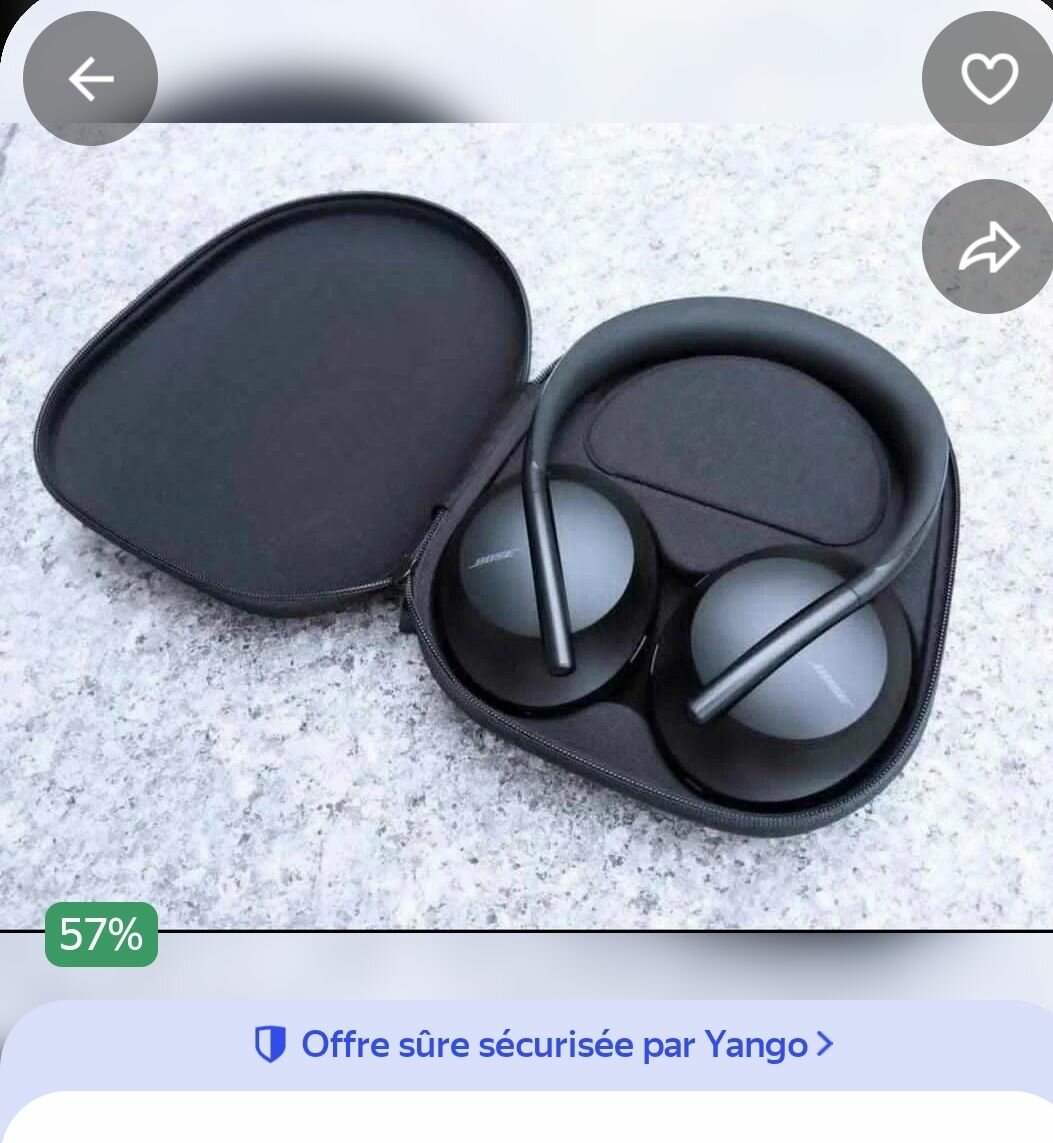
Task: Open the Offre sûre sécurisée par Yango link
Action: [x=543, y=1045]
